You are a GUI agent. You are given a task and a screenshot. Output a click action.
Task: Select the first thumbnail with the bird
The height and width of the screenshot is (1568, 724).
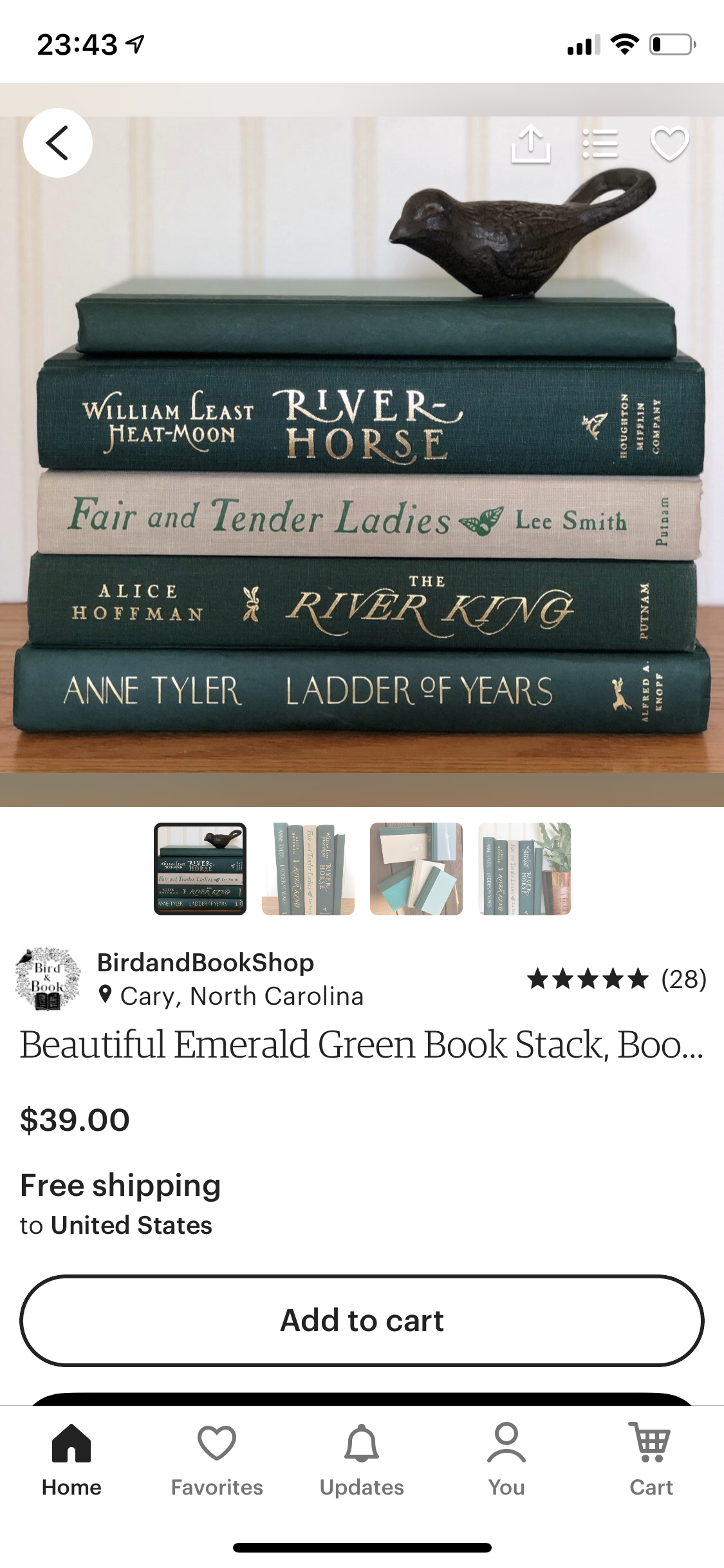point(200,869)
